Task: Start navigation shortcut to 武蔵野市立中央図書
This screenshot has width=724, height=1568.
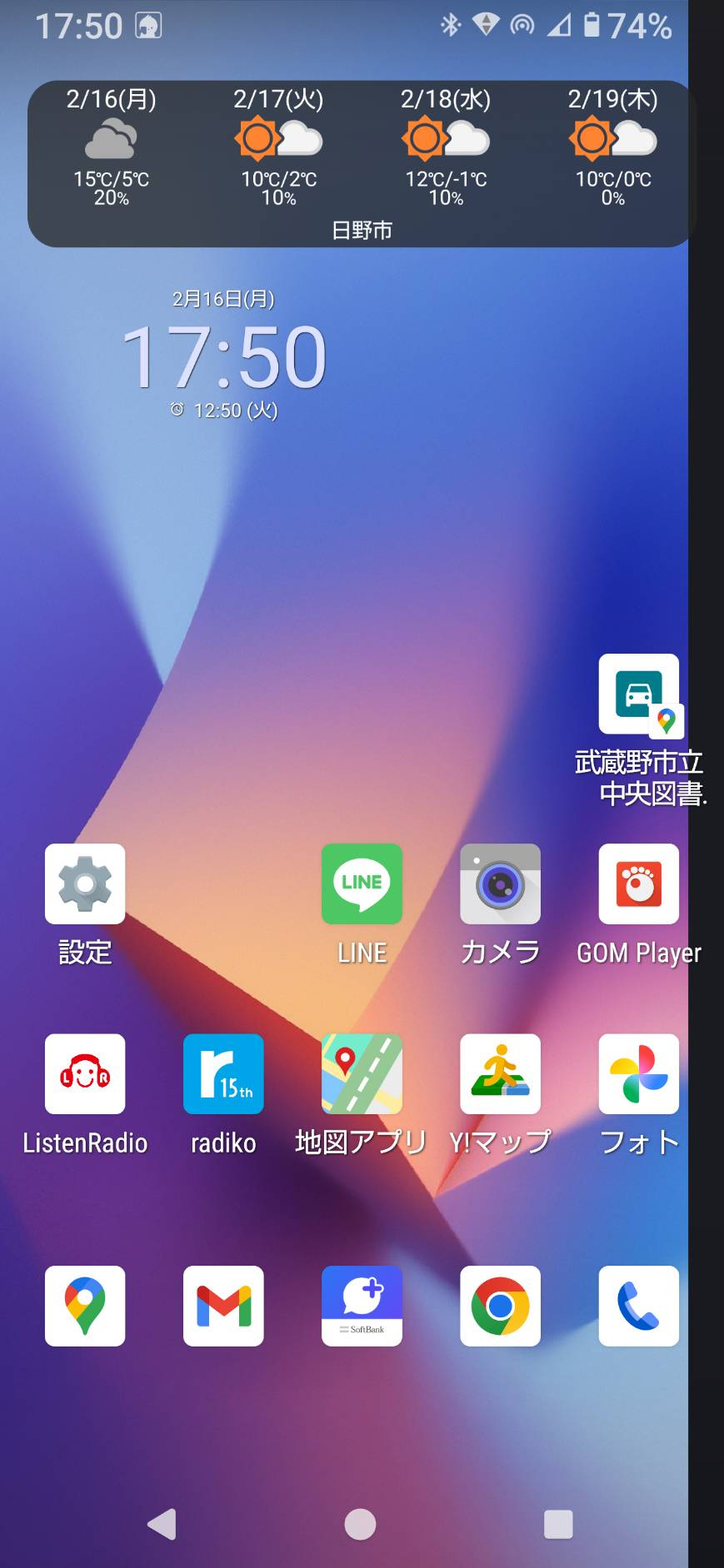Action: click(x=638, y=695)
